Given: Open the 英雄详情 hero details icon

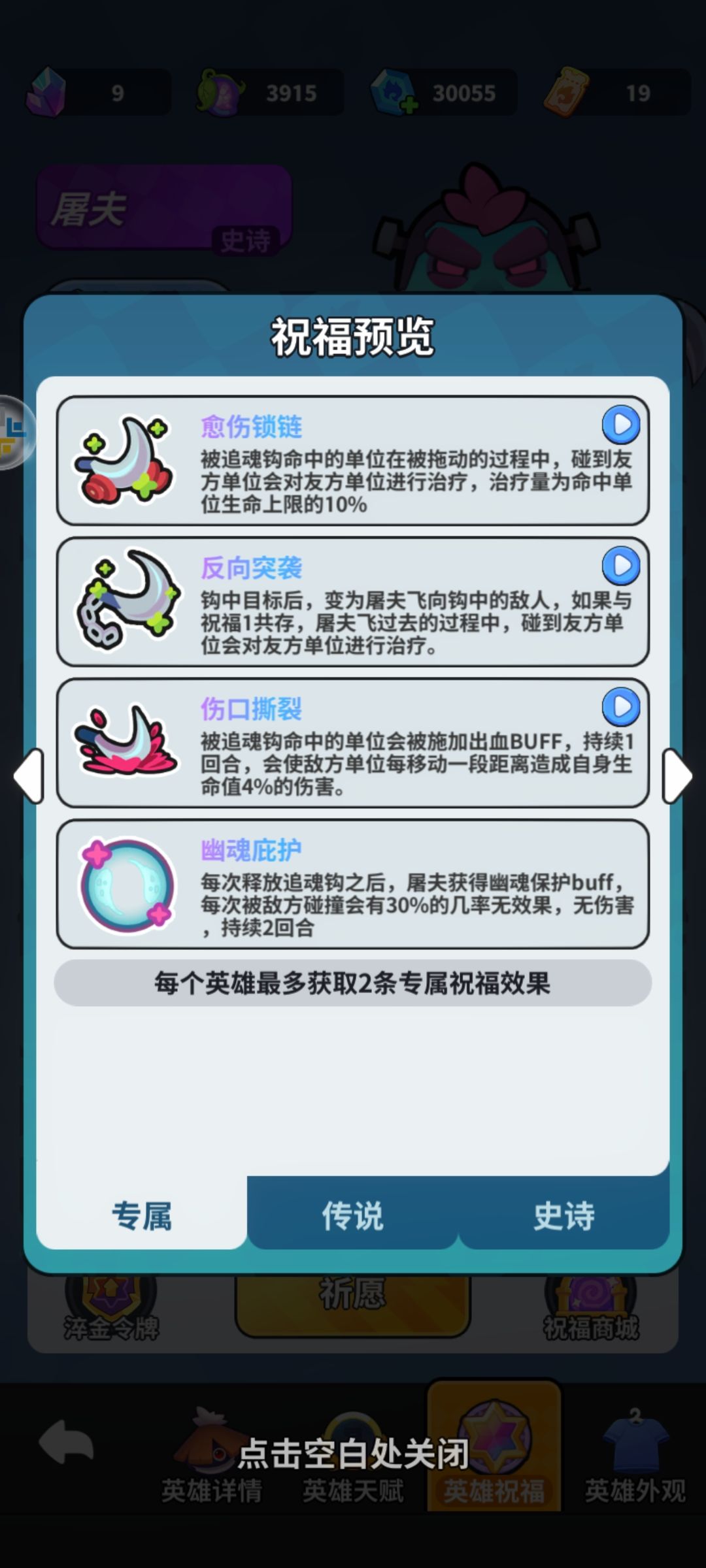Looking at the screenshot, I should [x=209, y=1463].
